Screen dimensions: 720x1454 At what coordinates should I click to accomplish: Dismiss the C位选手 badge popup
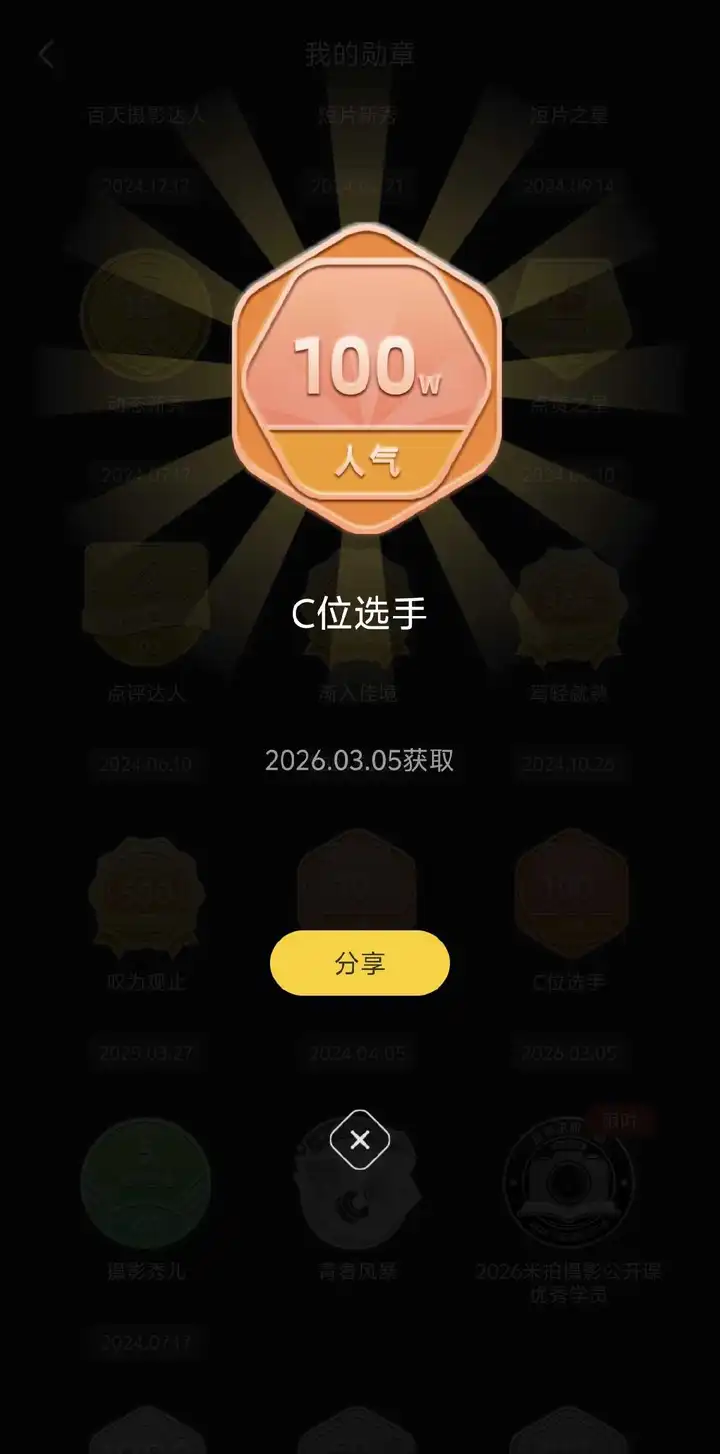pyautogui.click(x=360, y=1139)
